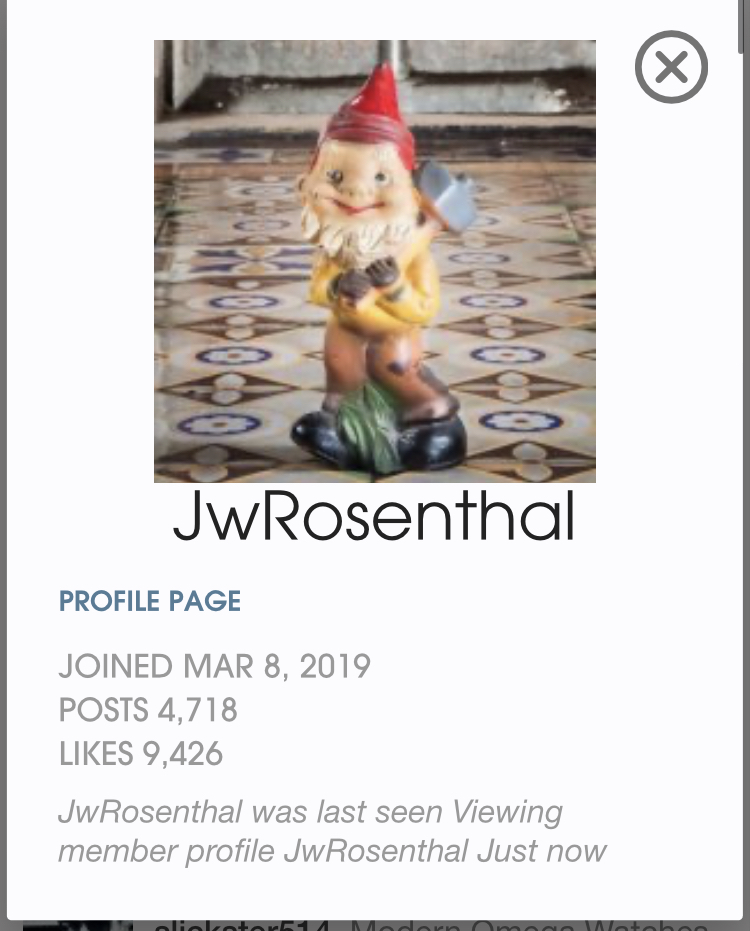
Task: Close the JwRosenthal member card popup
Action: coord(671,67)
